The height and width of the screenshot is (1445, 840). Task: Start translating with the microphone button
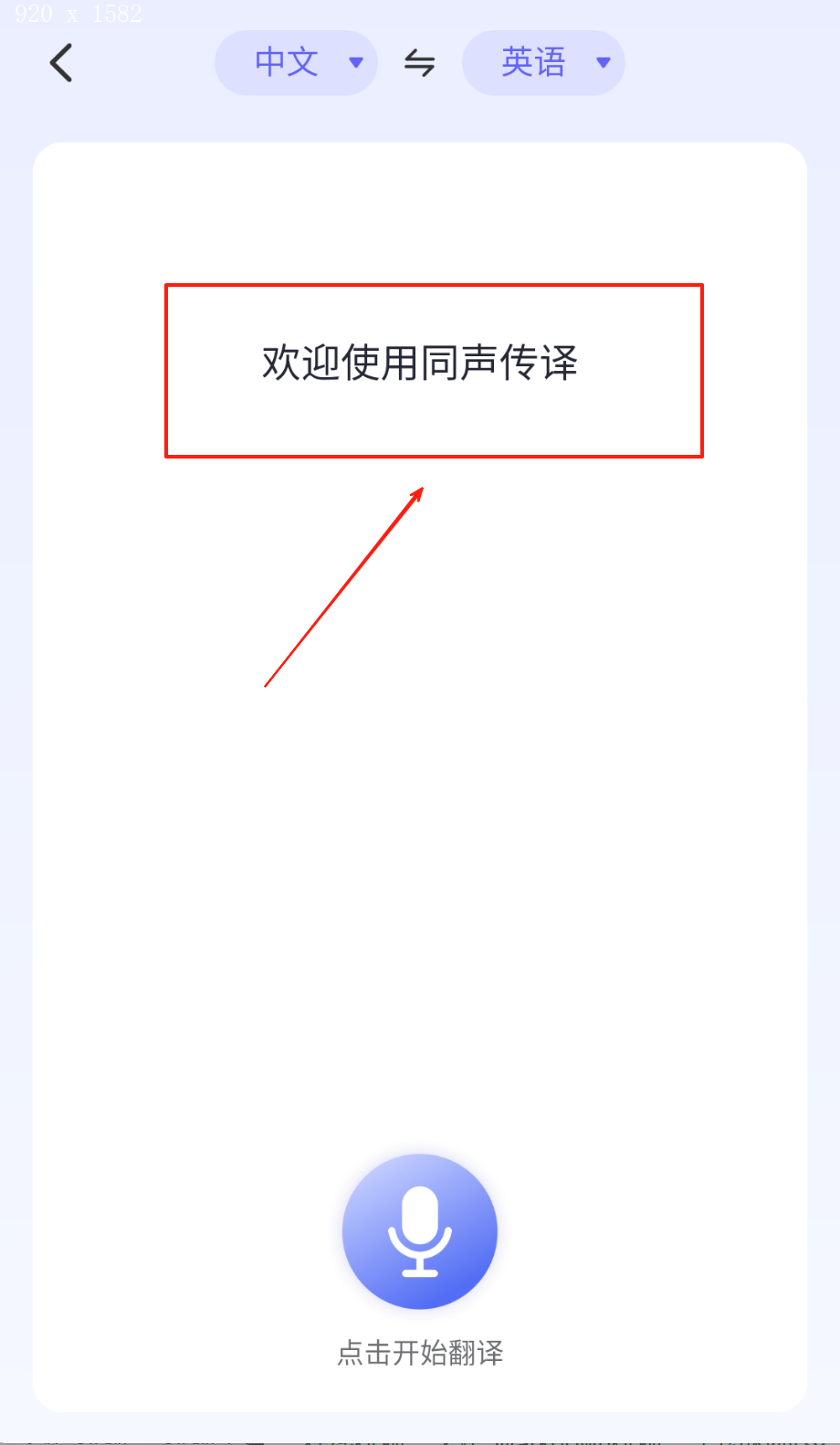click(x=420, y=1231)
